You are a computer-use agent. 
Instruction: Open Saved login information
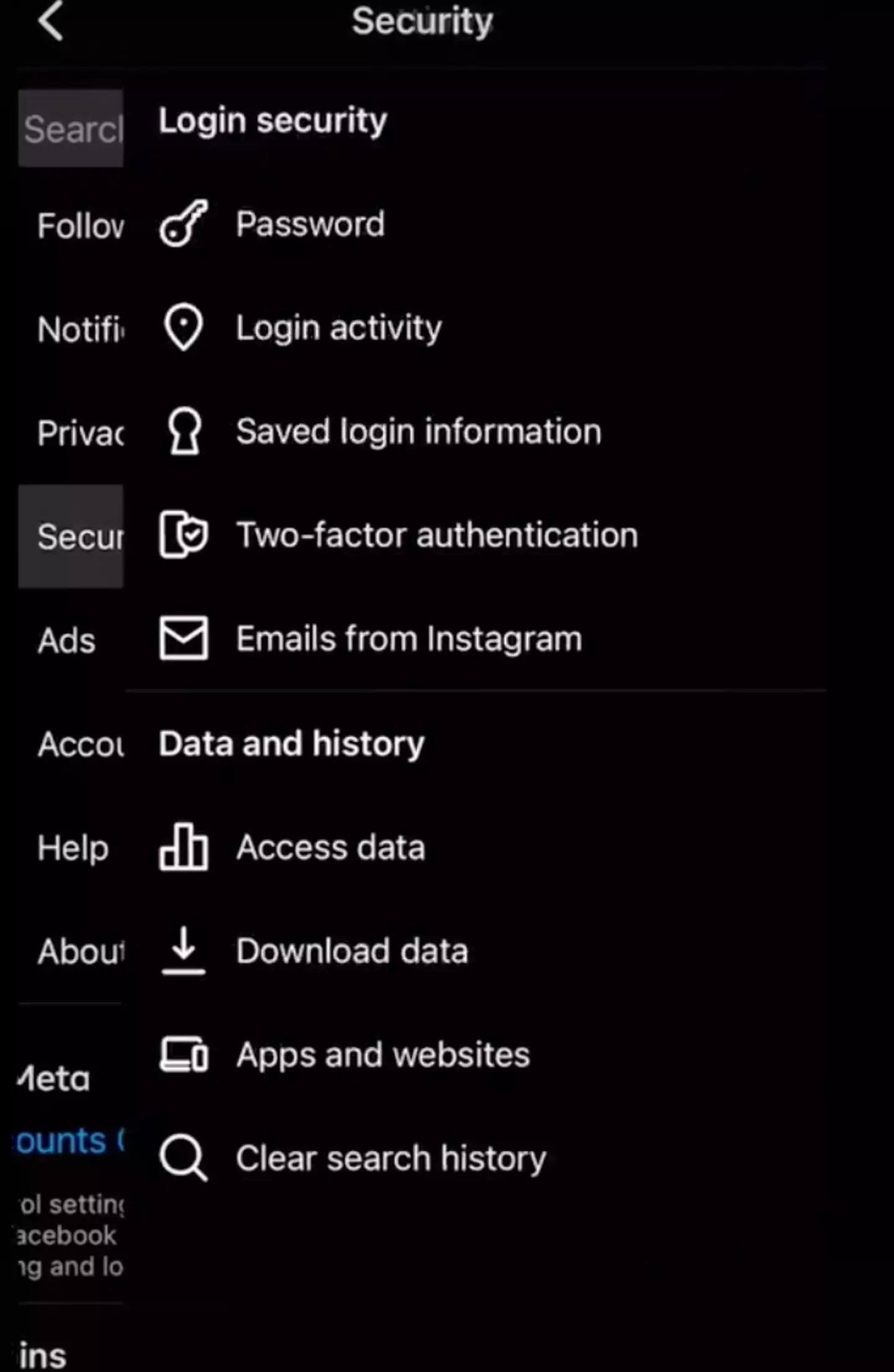[418, 432]
